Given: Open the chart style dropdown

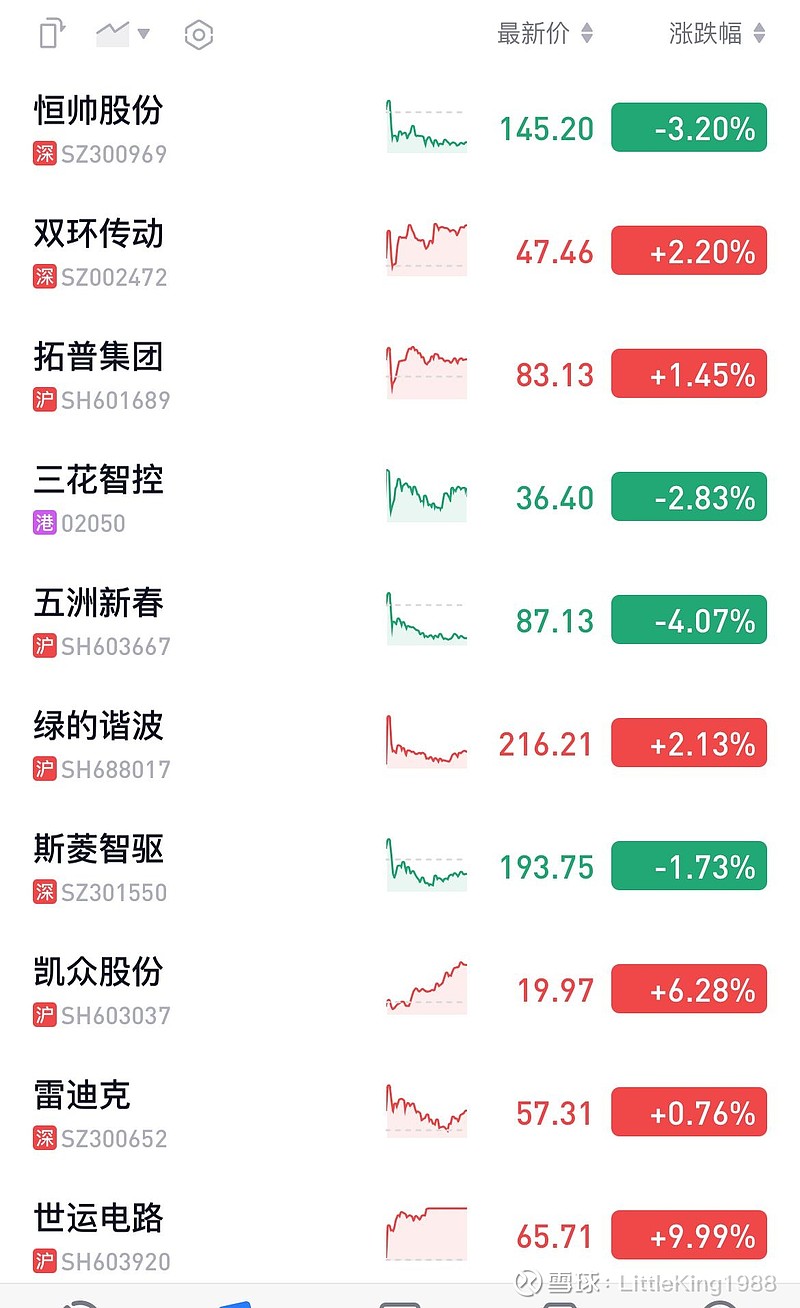Looking at the screenshot, I should 123,34.
